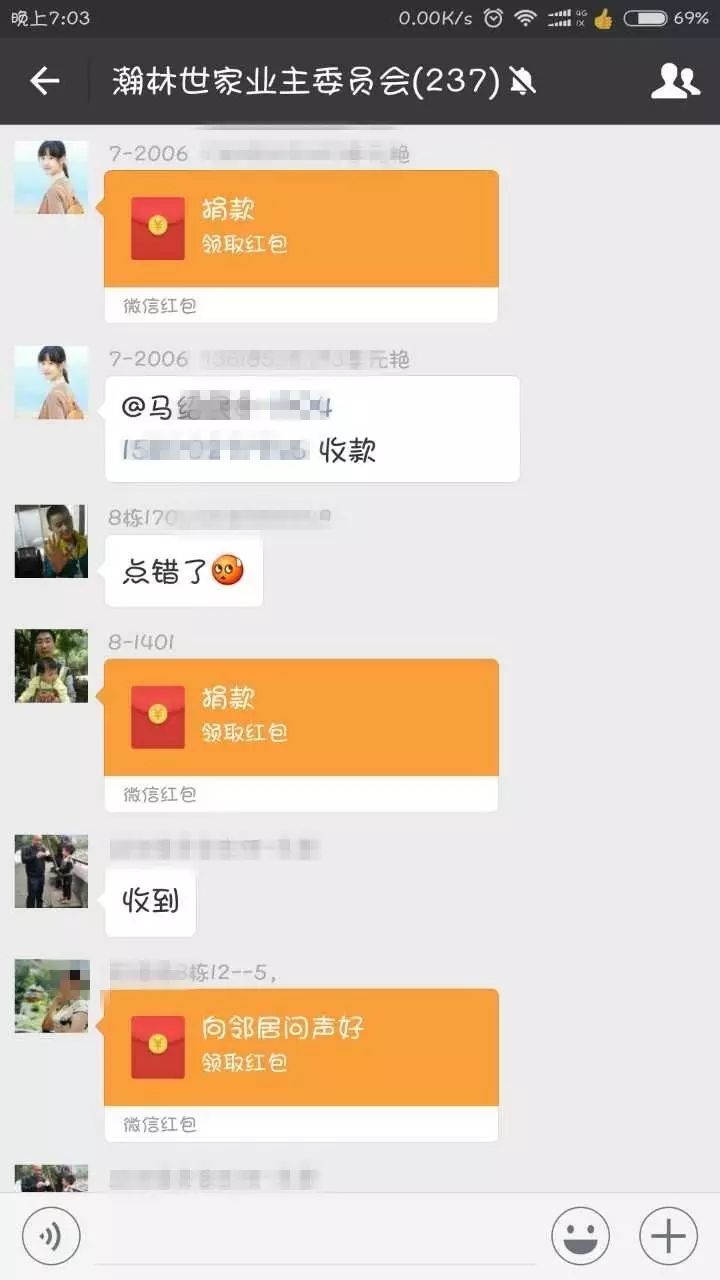This screenshot has height=1280, width=720.
Task: Tap the message text input field
Action: (315, 1237)
